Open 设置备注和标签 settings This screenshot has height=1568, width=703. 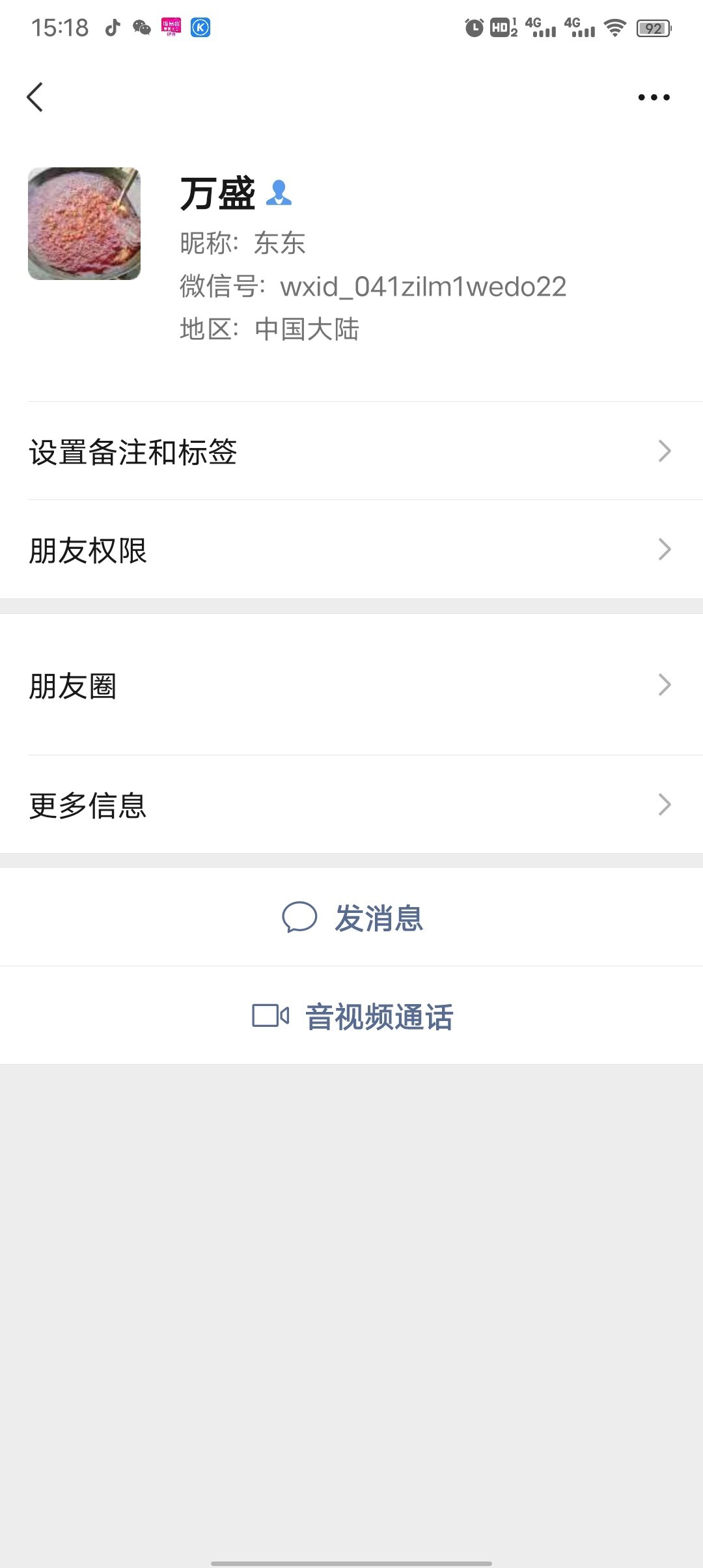pos(351,451)
